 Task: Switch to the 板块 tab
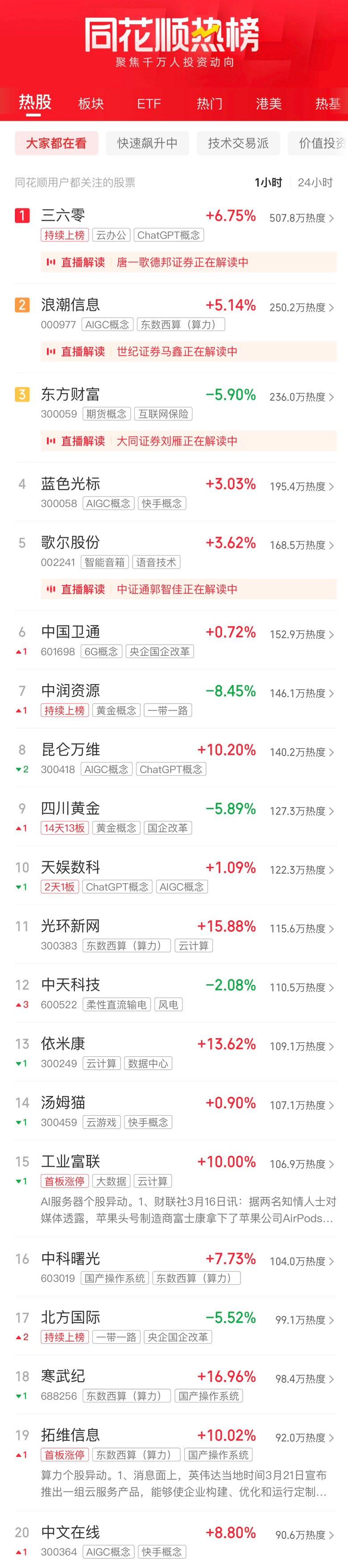[91, 103]
